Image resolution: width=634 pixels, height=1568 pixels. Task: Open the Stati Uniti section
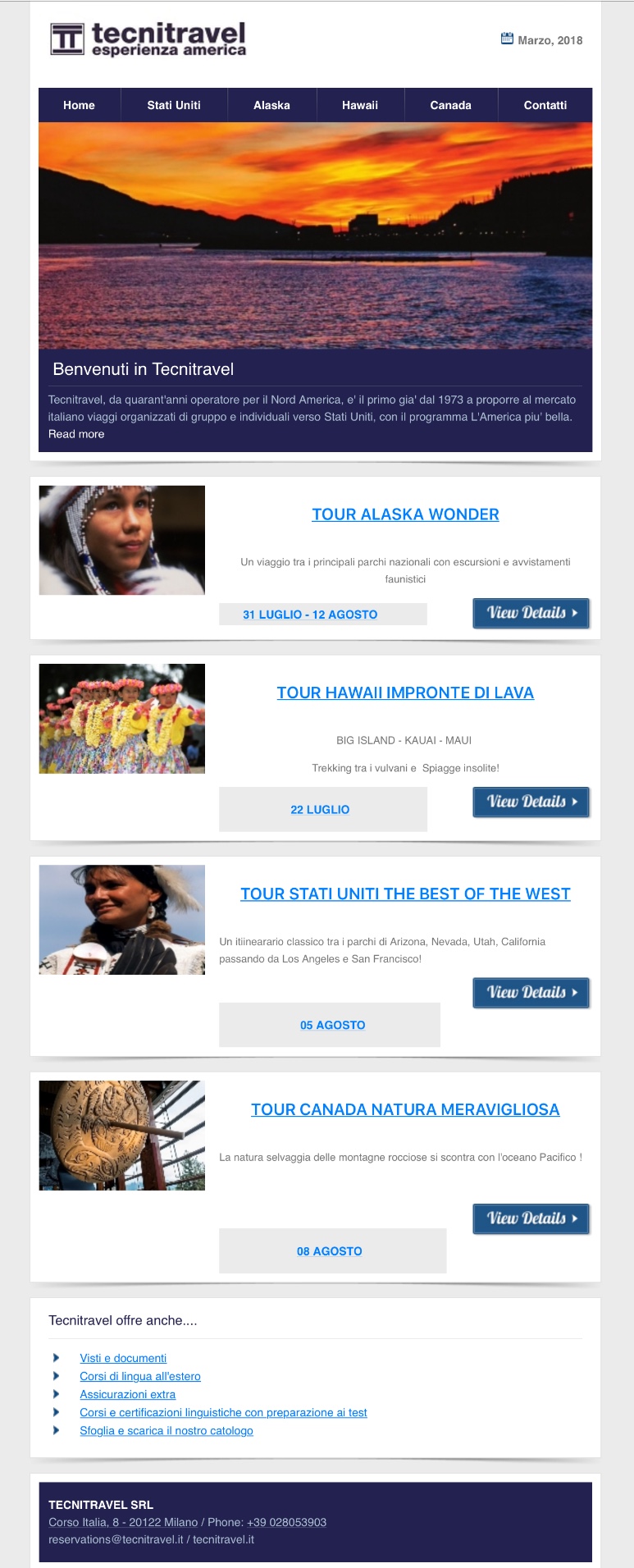point(174,105)
